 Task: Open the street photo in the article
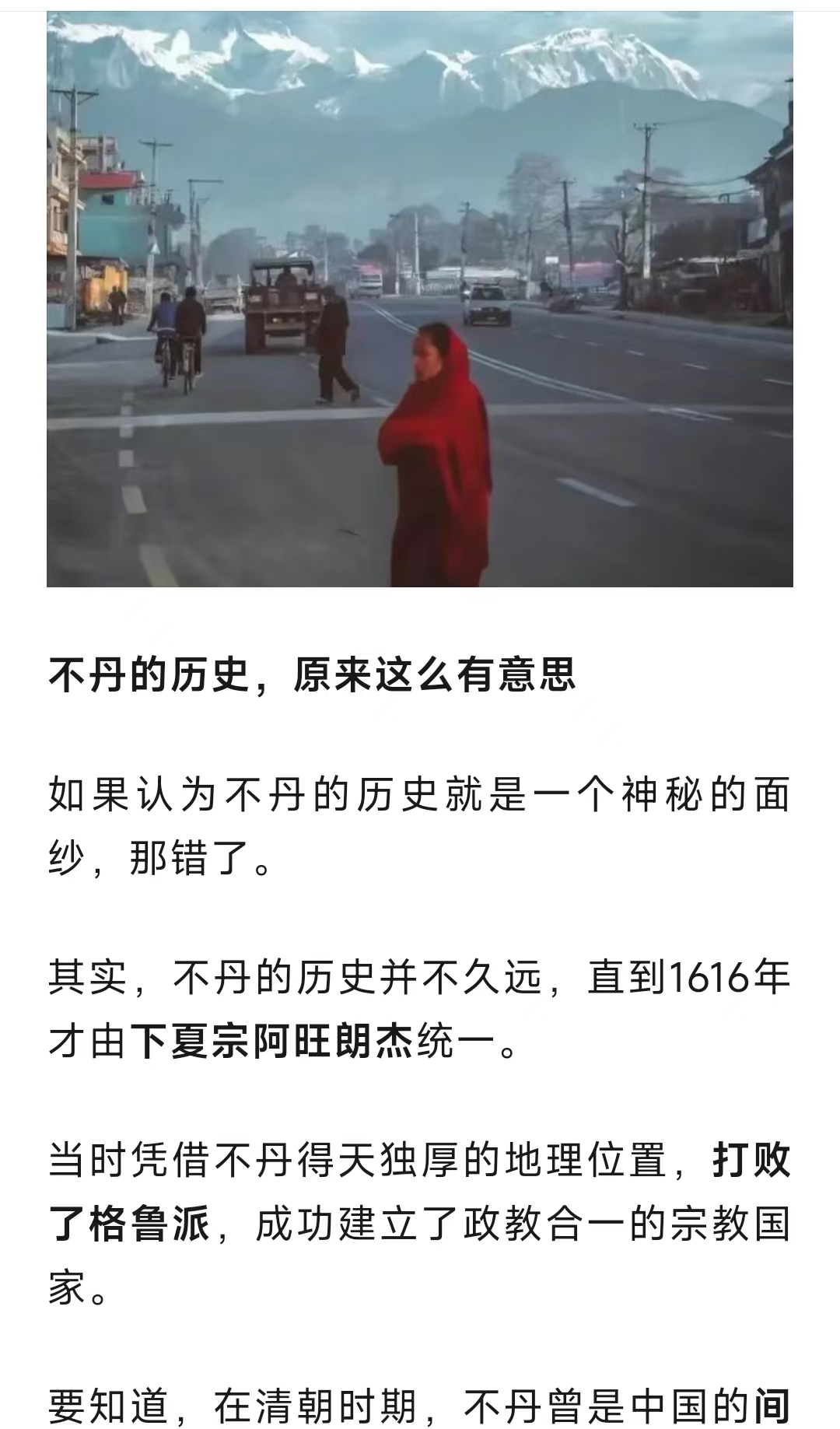pos(420,299)
